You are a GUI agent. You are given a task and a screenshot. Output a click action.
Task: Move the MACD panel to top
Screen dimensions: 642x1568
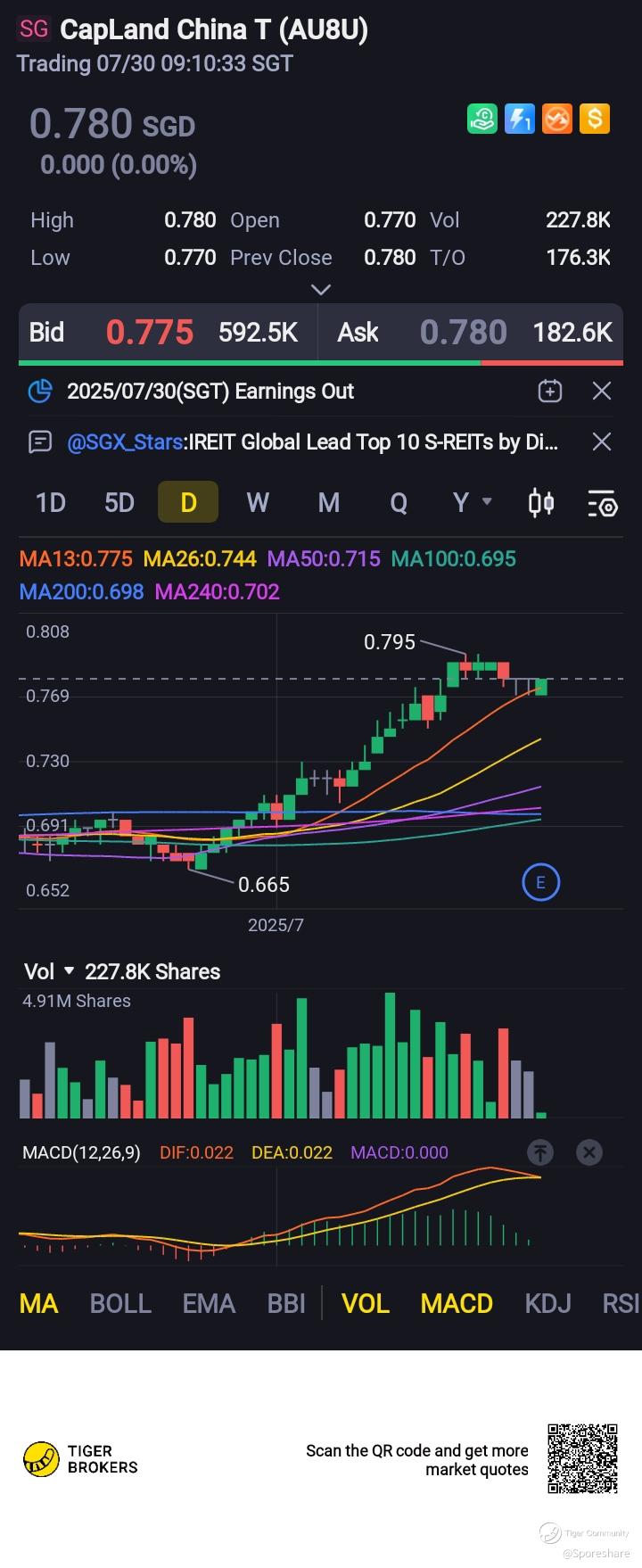[540, 1152]
